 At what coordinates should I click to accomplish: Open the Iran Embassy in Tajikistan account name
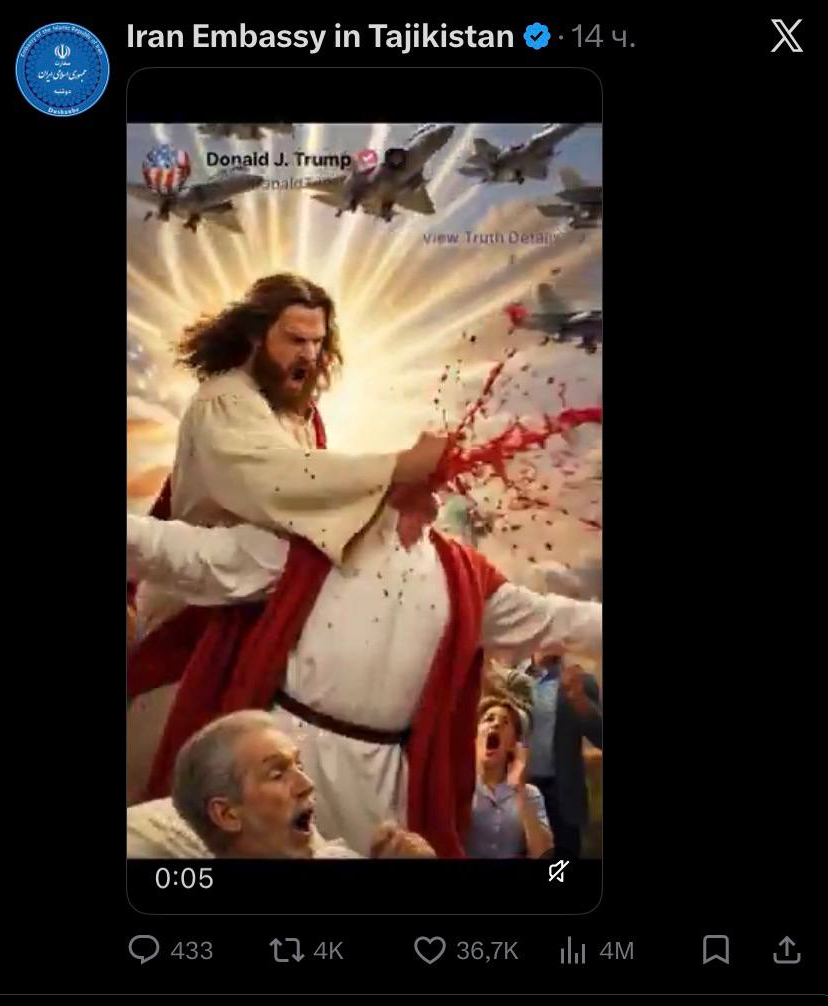319,37
